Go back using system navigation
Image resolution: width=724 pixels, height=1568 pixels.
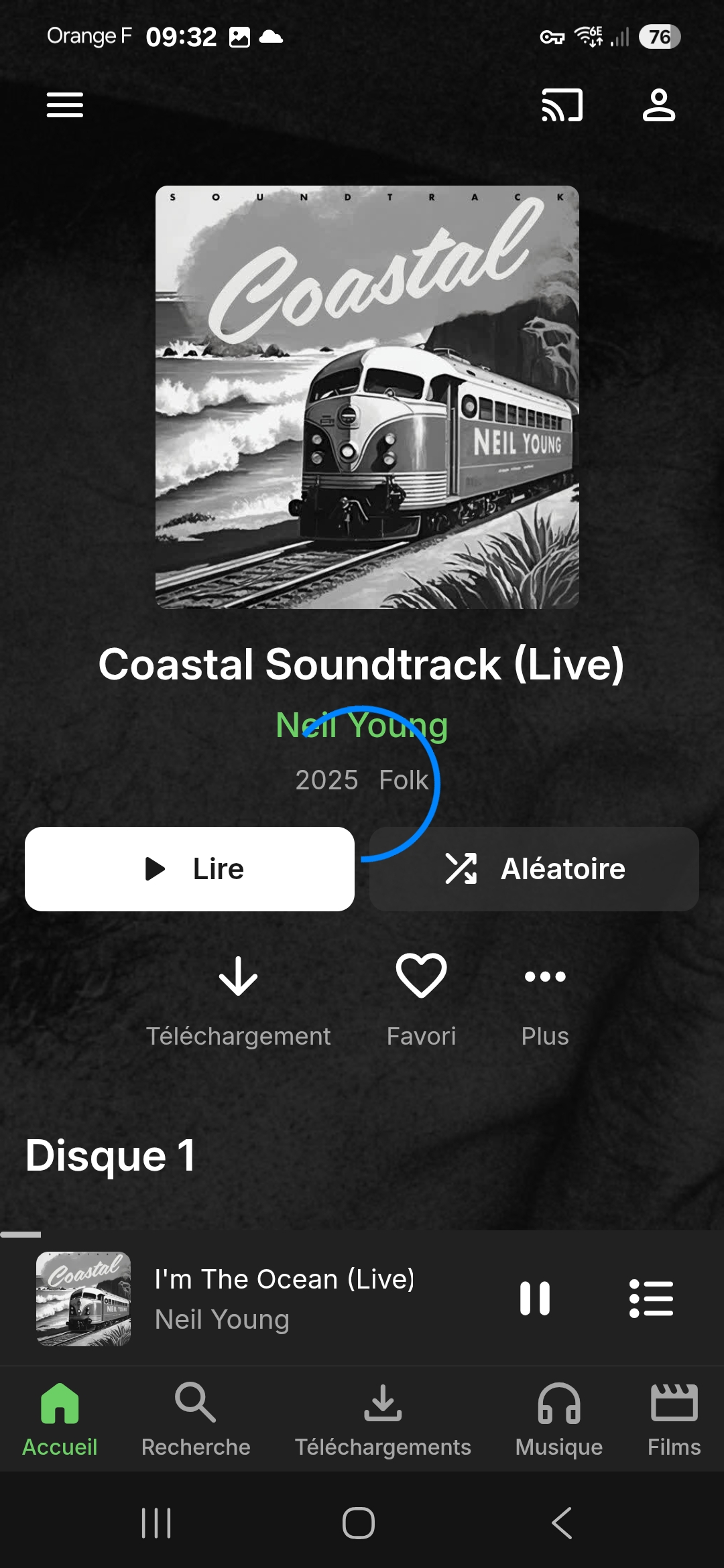tap(562, 1523)
